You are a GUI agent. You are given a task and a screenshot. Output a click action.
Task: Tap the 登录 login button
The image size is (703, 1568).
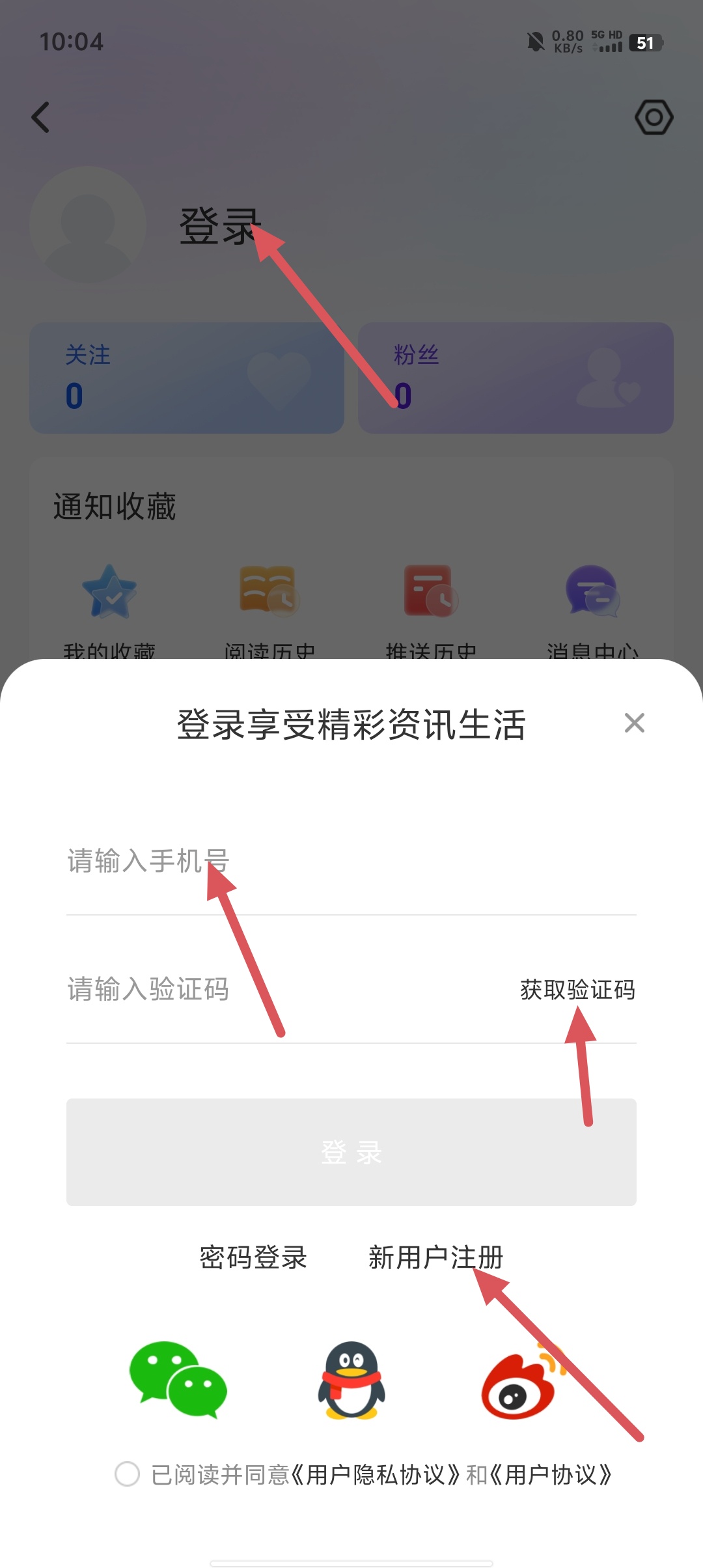tap(351, 1152)
